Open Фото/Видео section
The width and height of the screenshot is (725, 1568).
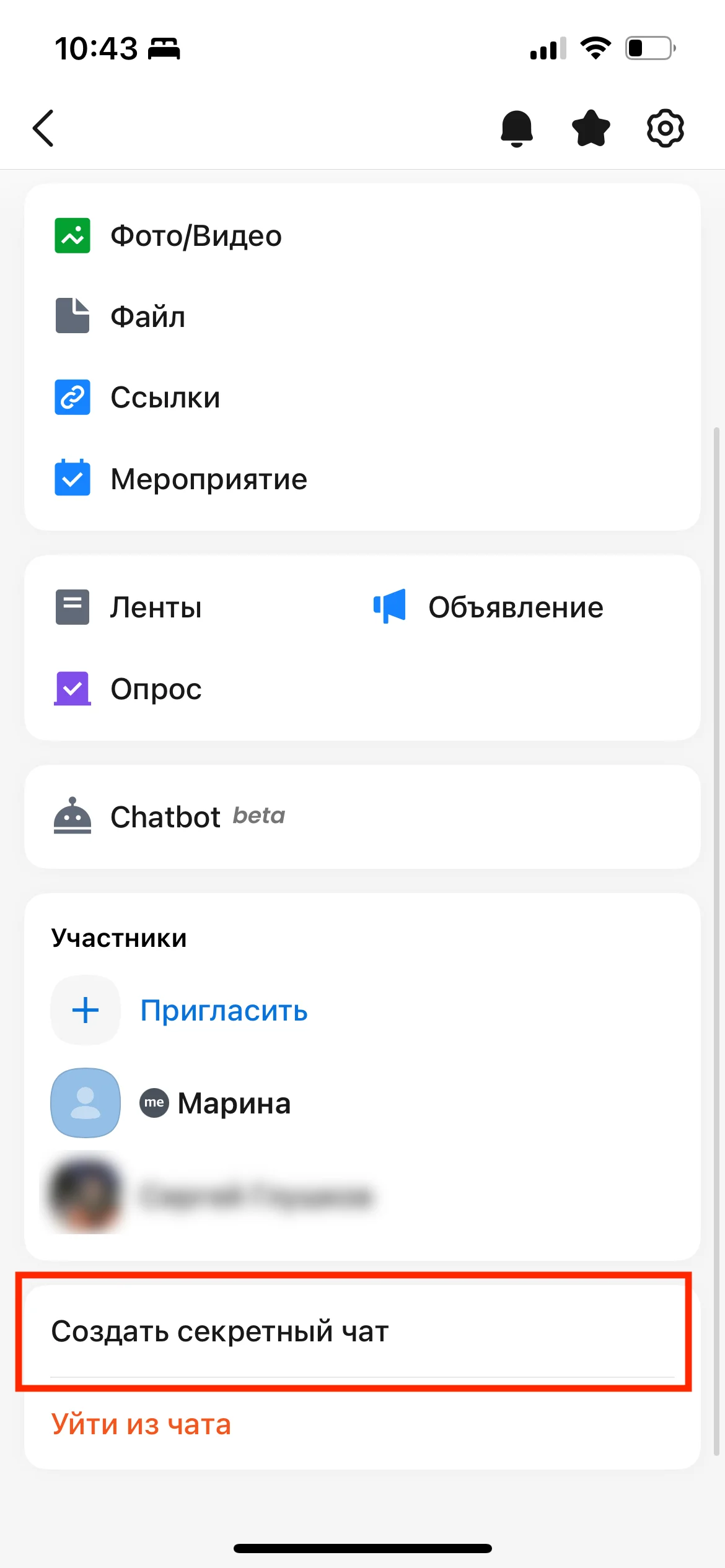(196, 236)
